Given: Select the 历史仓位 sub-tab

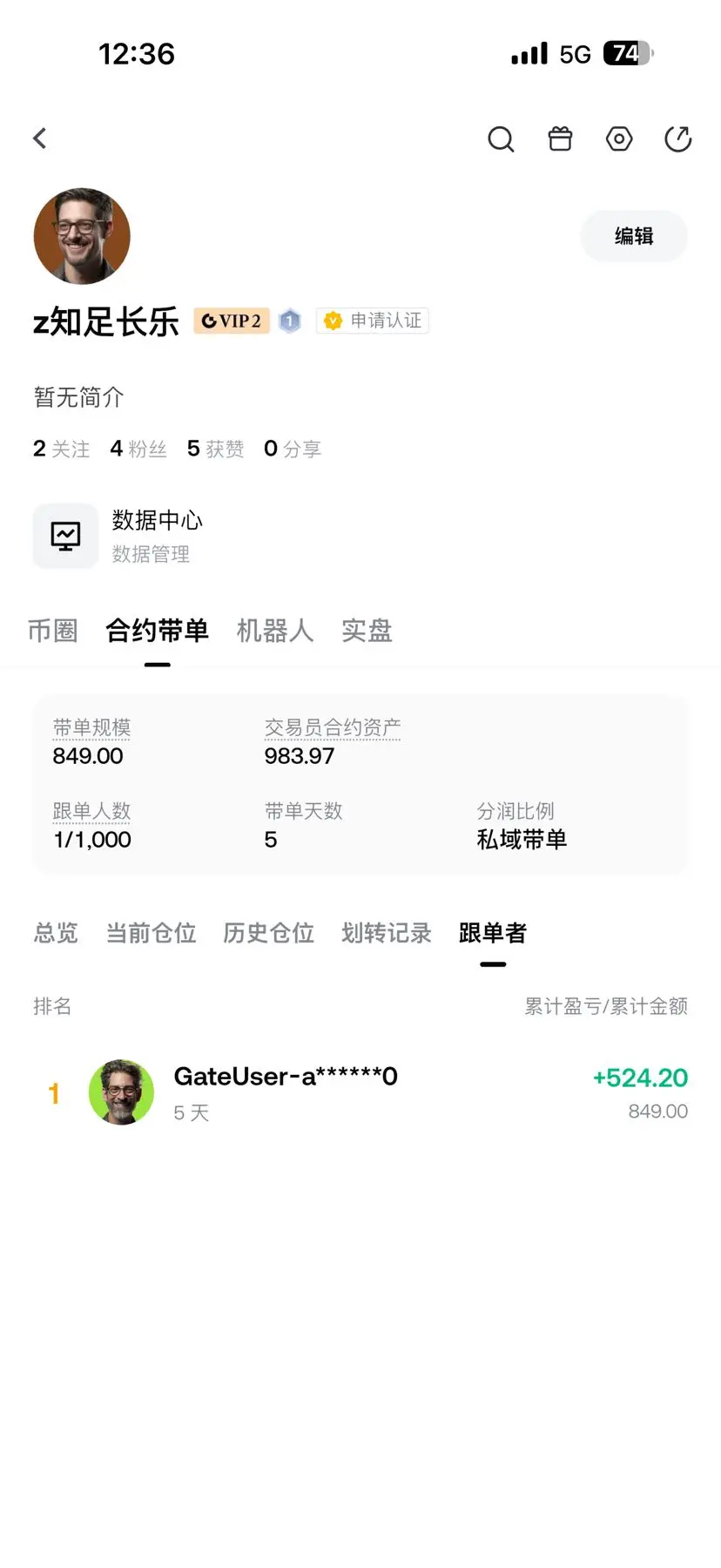Looking at the screenshot, I should click(268, 933).
